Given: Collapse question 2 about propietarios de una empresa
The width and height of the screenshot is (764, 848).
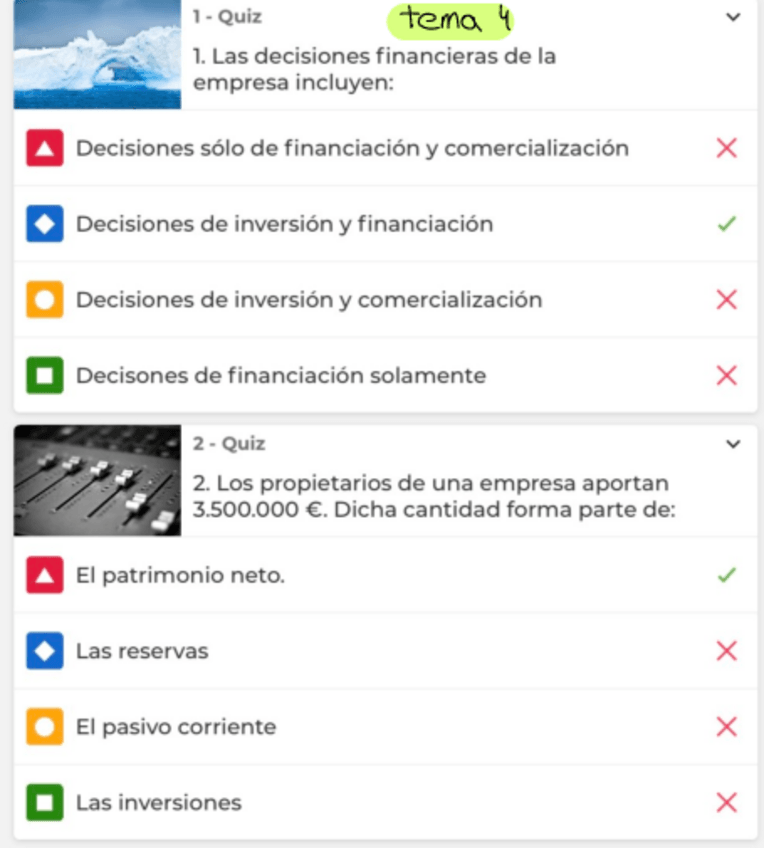Looking at the screenshot, I should (x=733, y=444).
